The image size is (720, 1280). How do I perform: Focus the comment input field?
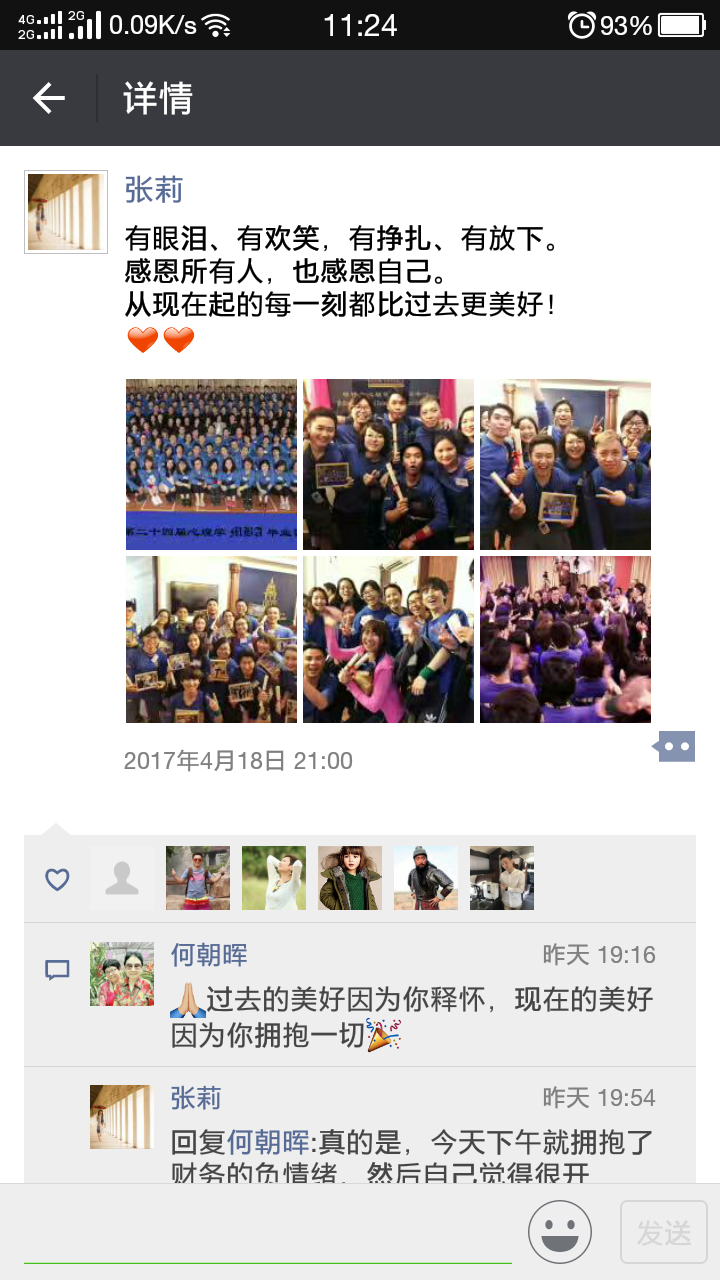point(268,1234)
